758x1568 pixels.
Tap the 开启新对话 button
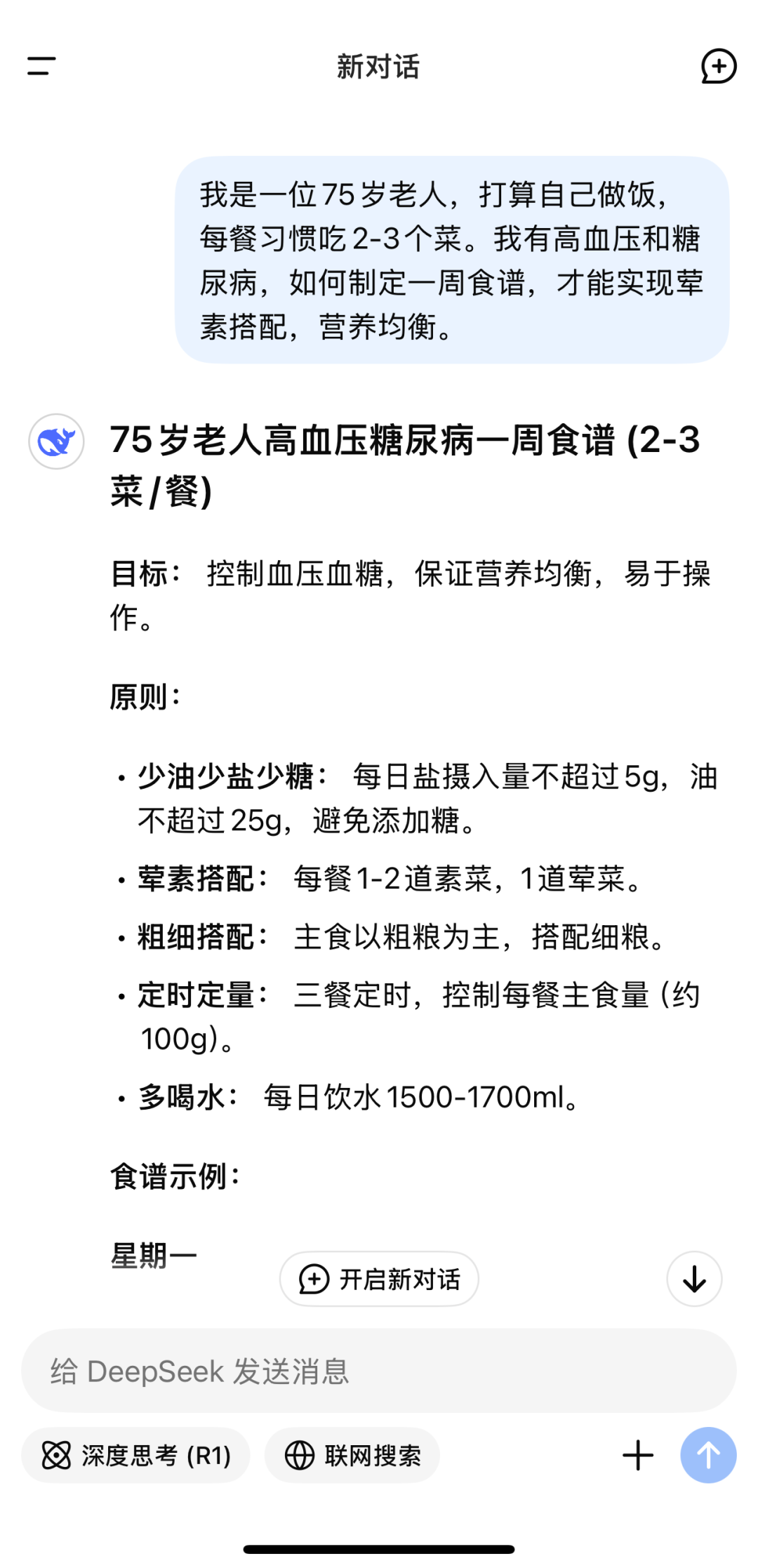pyautogui.click(x=379, y=1279)
